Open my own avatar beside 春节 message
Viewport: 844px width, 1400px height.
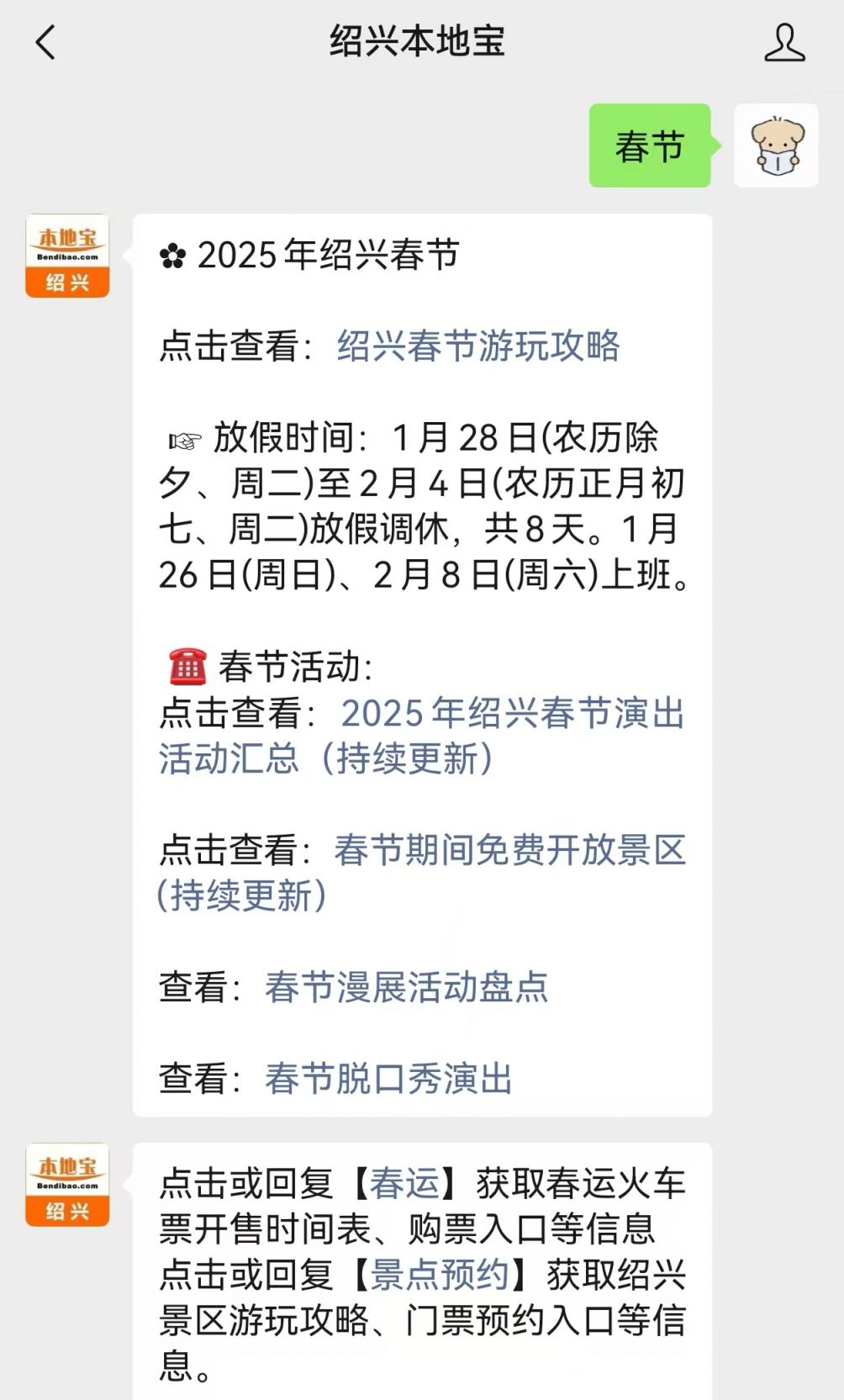[776, 145]
